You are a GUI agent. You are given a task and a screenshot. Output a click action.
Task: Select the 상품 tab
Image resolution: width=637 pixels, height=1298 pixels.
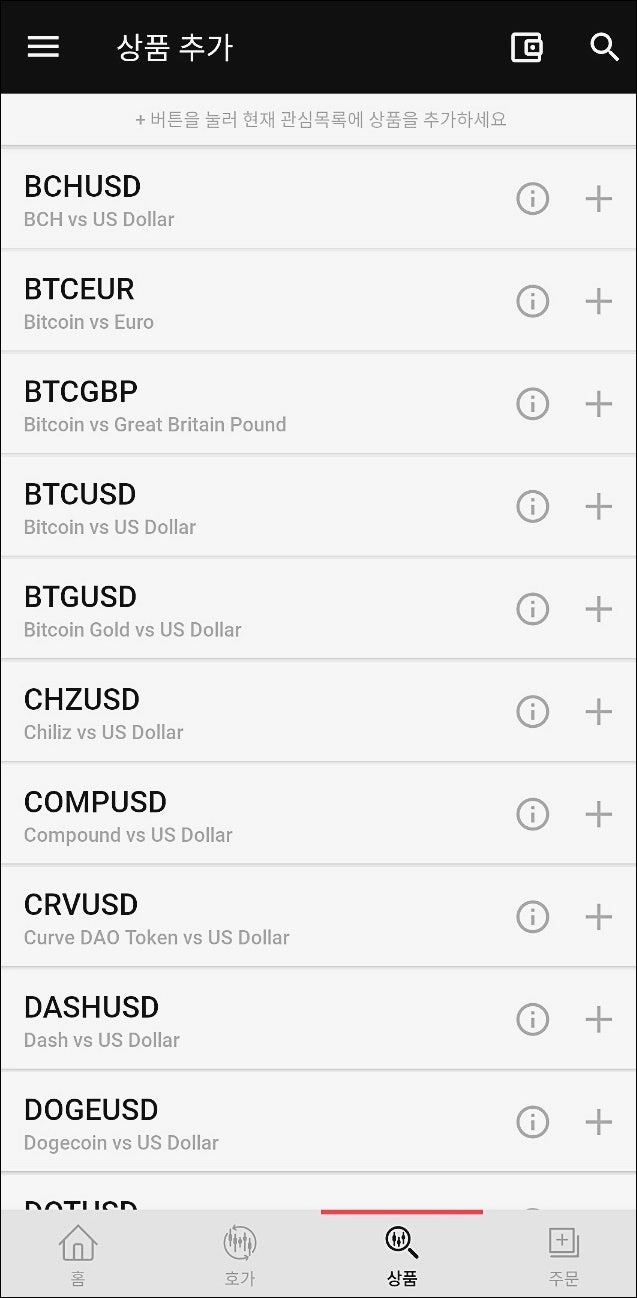pos(401,1254)
